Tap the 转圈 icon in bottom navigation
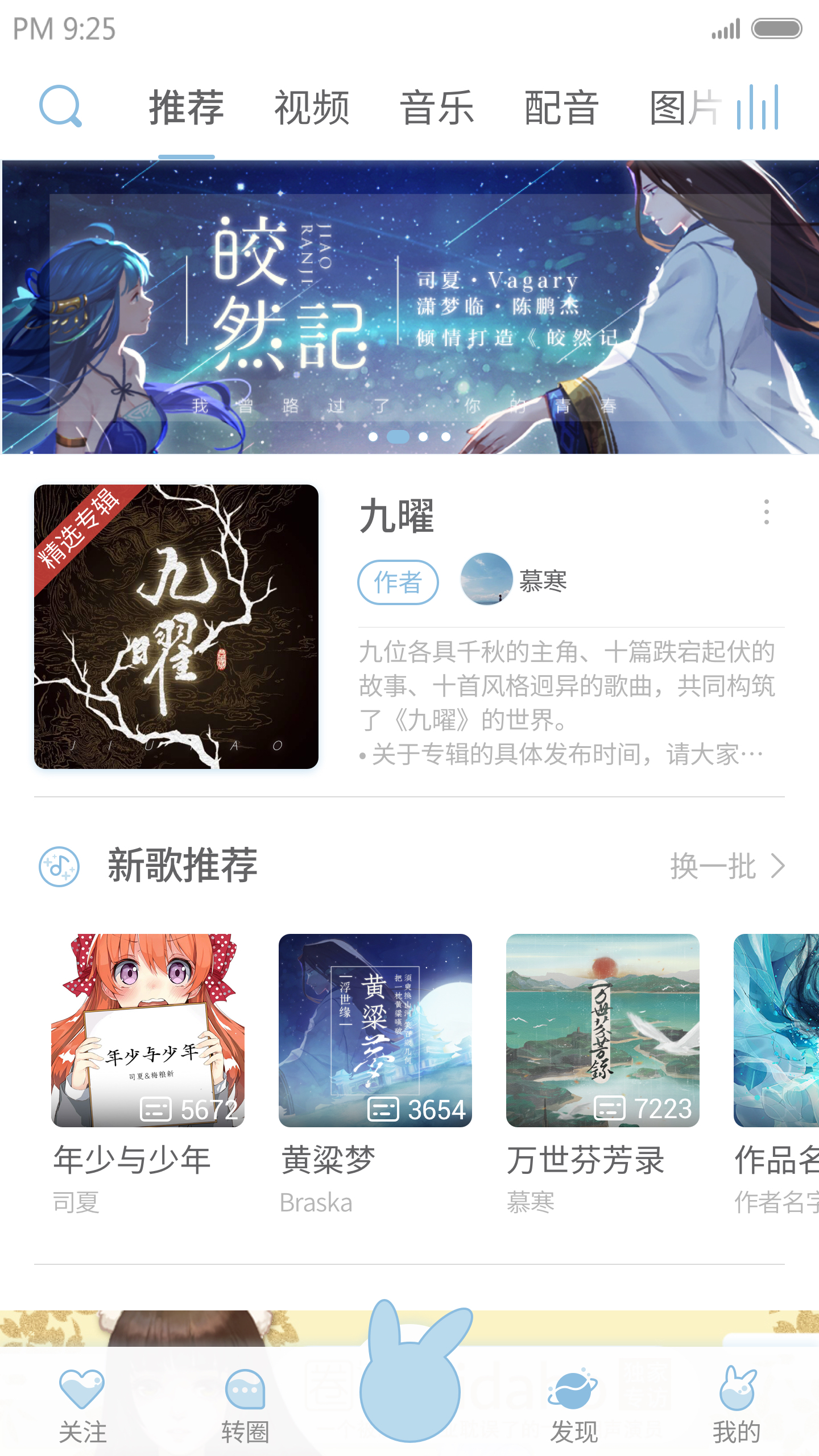The width and height of the screenshot is (819, 1456). (245, 1388)
